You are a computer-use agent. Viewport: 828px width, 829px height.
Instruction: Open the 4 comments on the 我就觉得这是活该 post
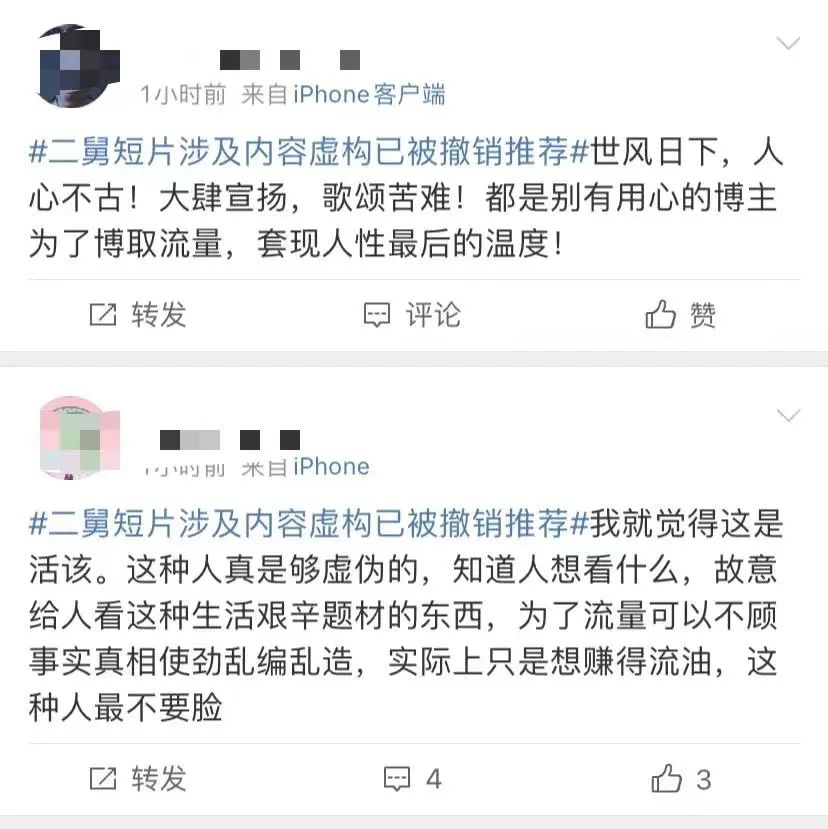pyautogui.click(x=413, y=778)
